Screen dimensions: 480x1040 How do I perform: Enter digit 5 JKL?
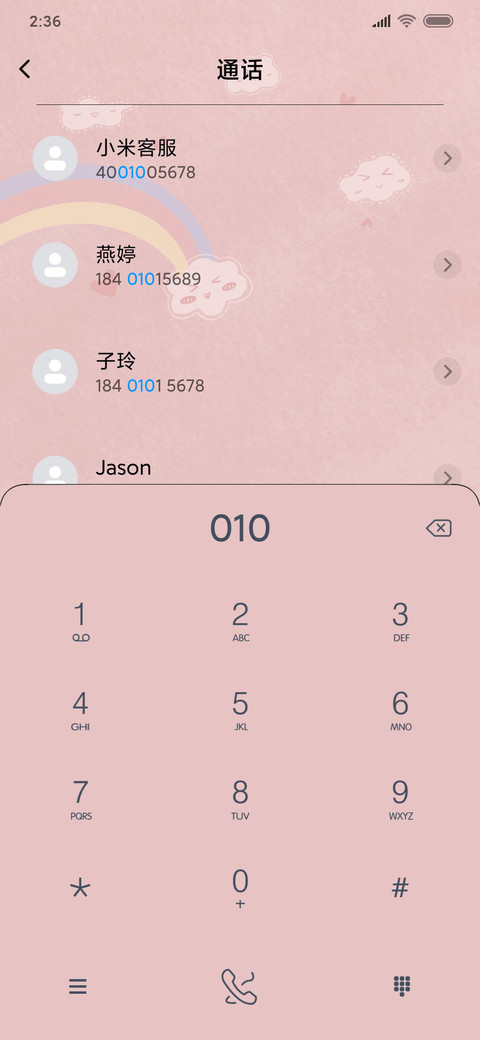coord(240,710)
